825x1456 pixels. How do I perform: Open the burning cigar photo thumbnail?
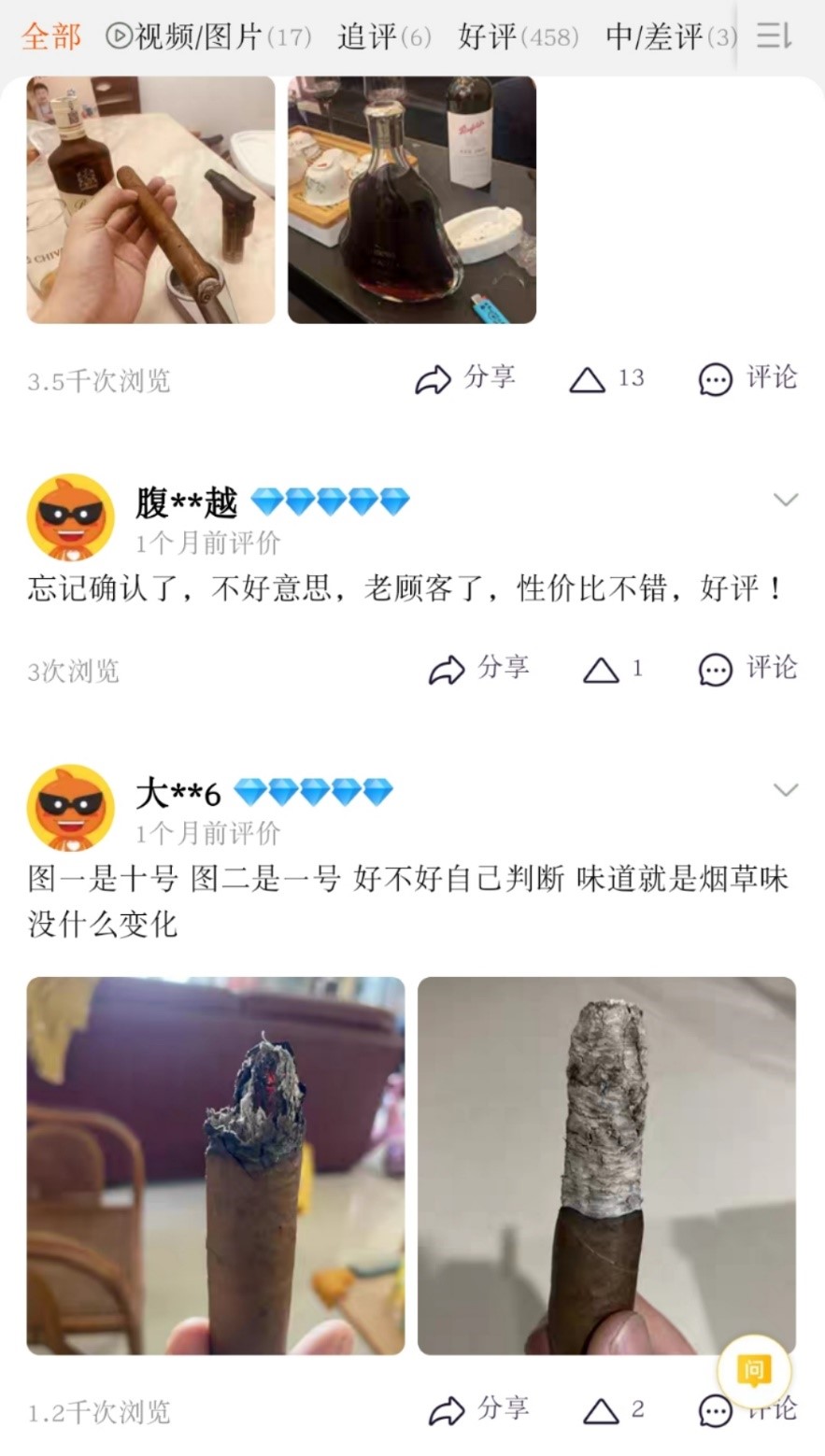(215, 1165)
